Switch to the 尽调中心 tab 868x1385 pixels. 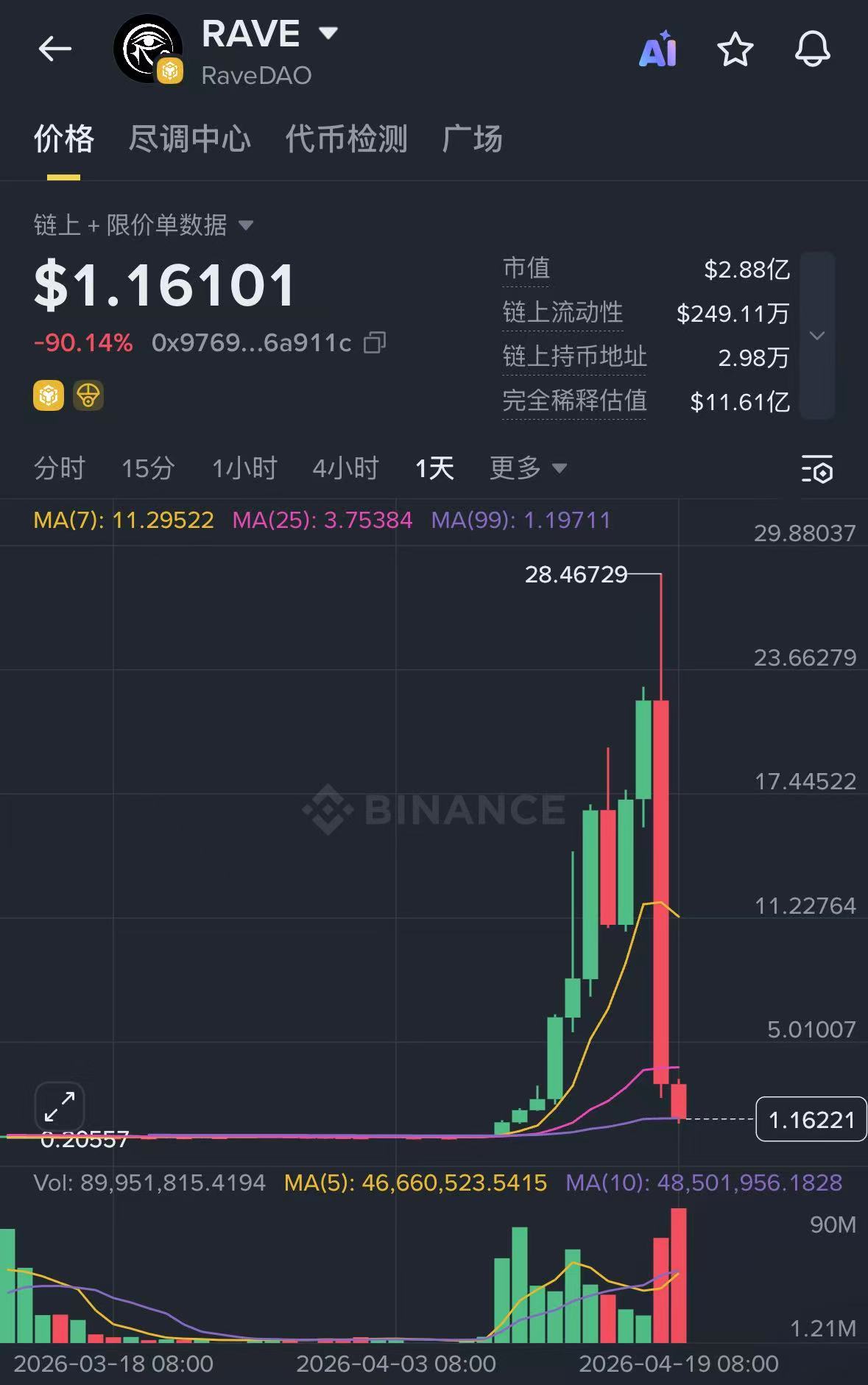click(189, 139)
